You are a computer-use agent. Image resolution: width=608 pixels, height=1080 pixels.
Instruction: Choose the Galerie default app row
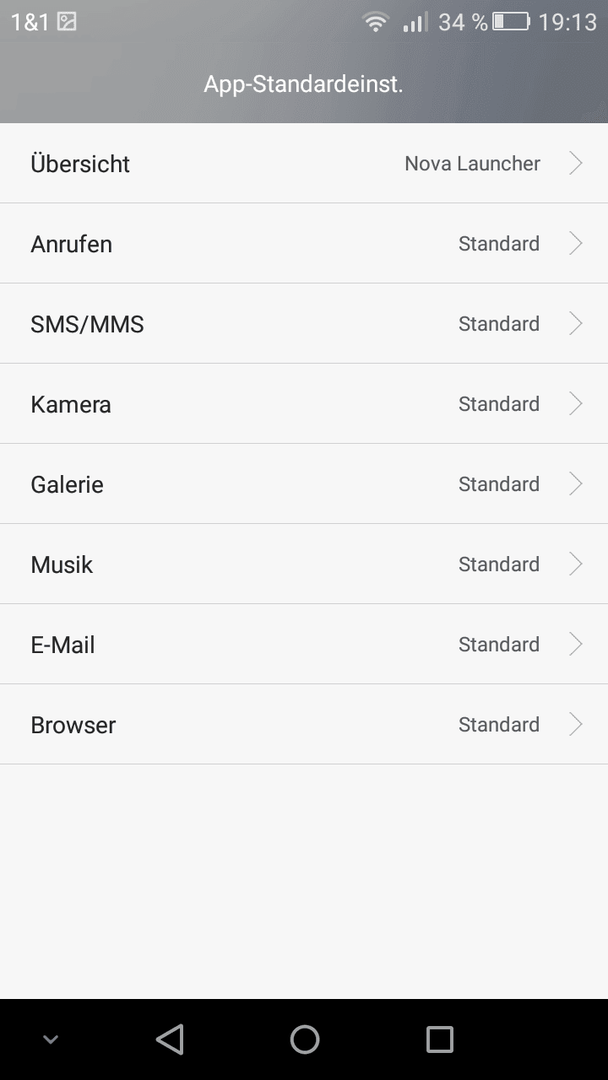(x=304, y=484)
